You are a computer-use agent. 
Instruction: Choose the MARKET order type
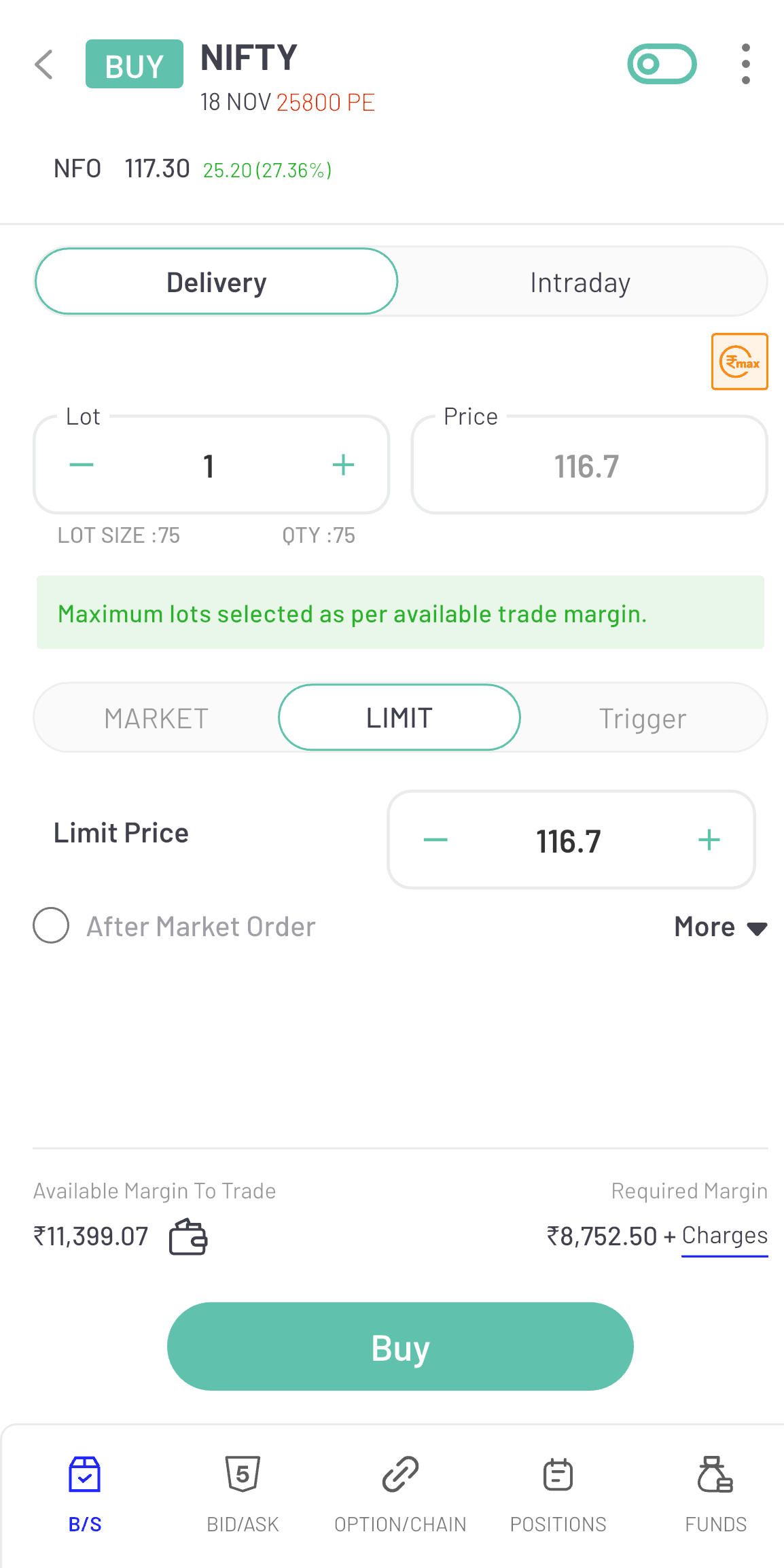tap(156, 718)
